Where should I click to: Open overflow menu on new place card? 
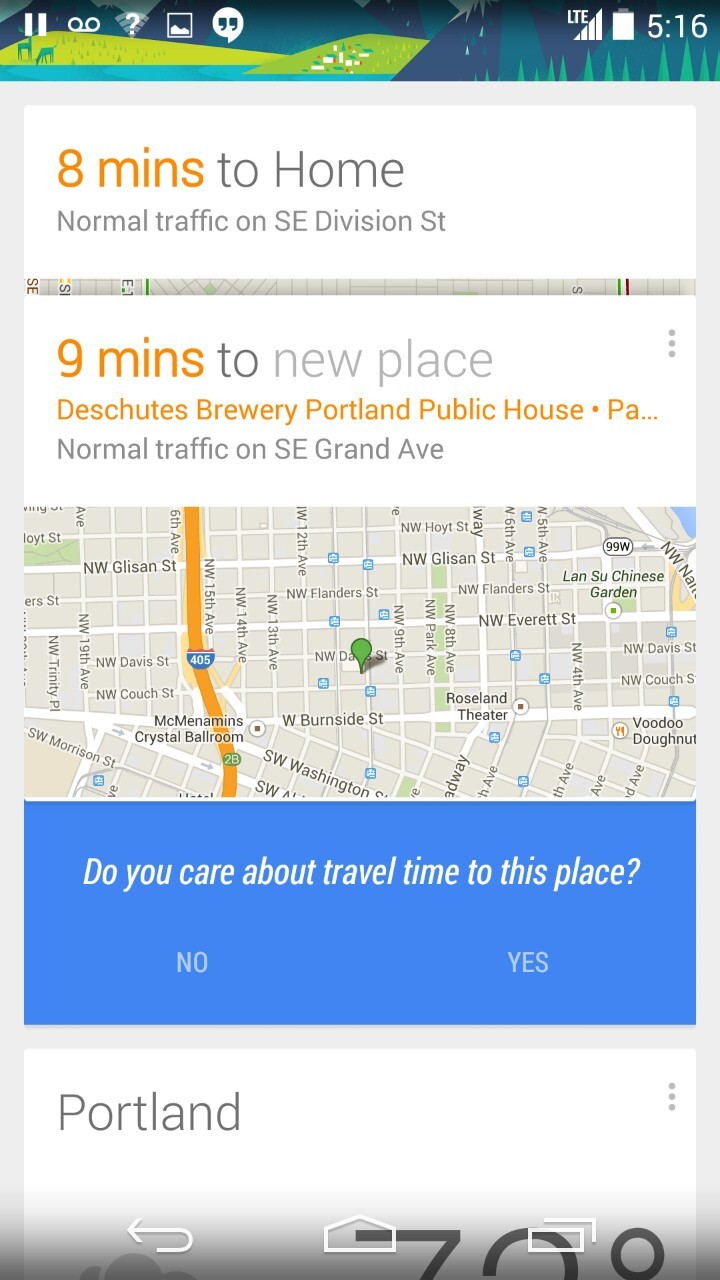[671, 344]
